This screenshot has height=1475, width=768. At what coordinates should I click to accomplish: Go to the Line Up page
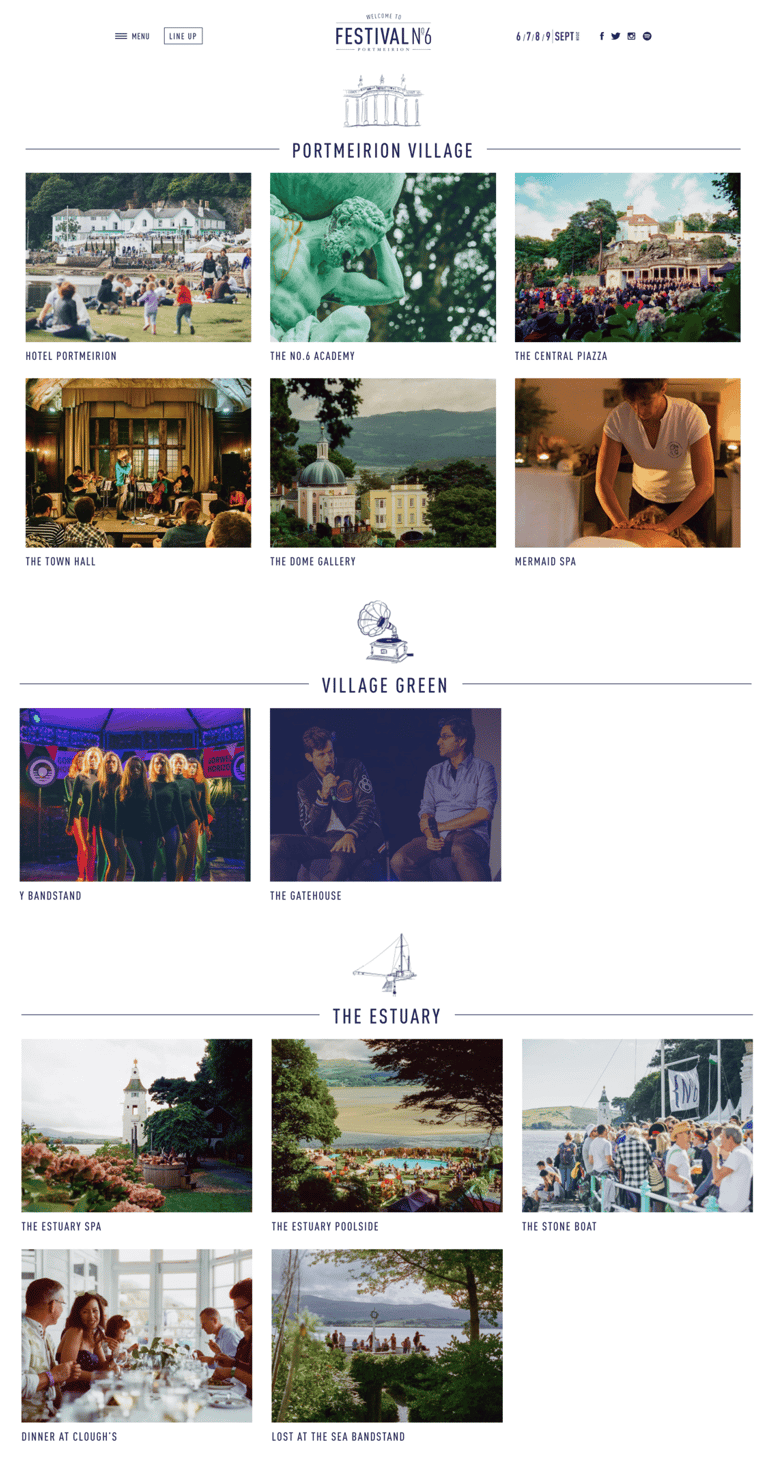[183, 37]
